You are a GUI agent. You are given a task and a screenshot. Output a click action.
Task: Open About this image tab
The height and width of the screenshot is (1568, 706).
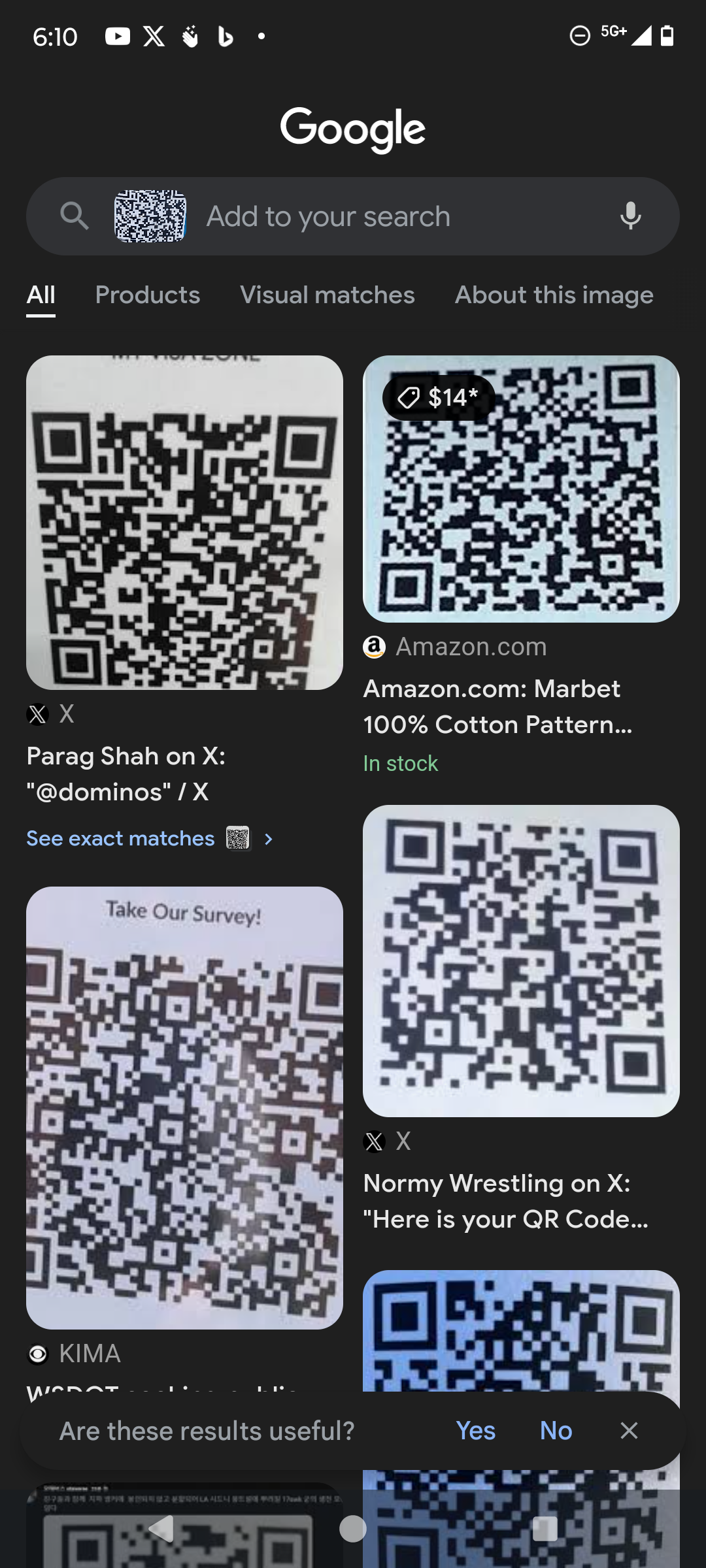tap(554, 295)
